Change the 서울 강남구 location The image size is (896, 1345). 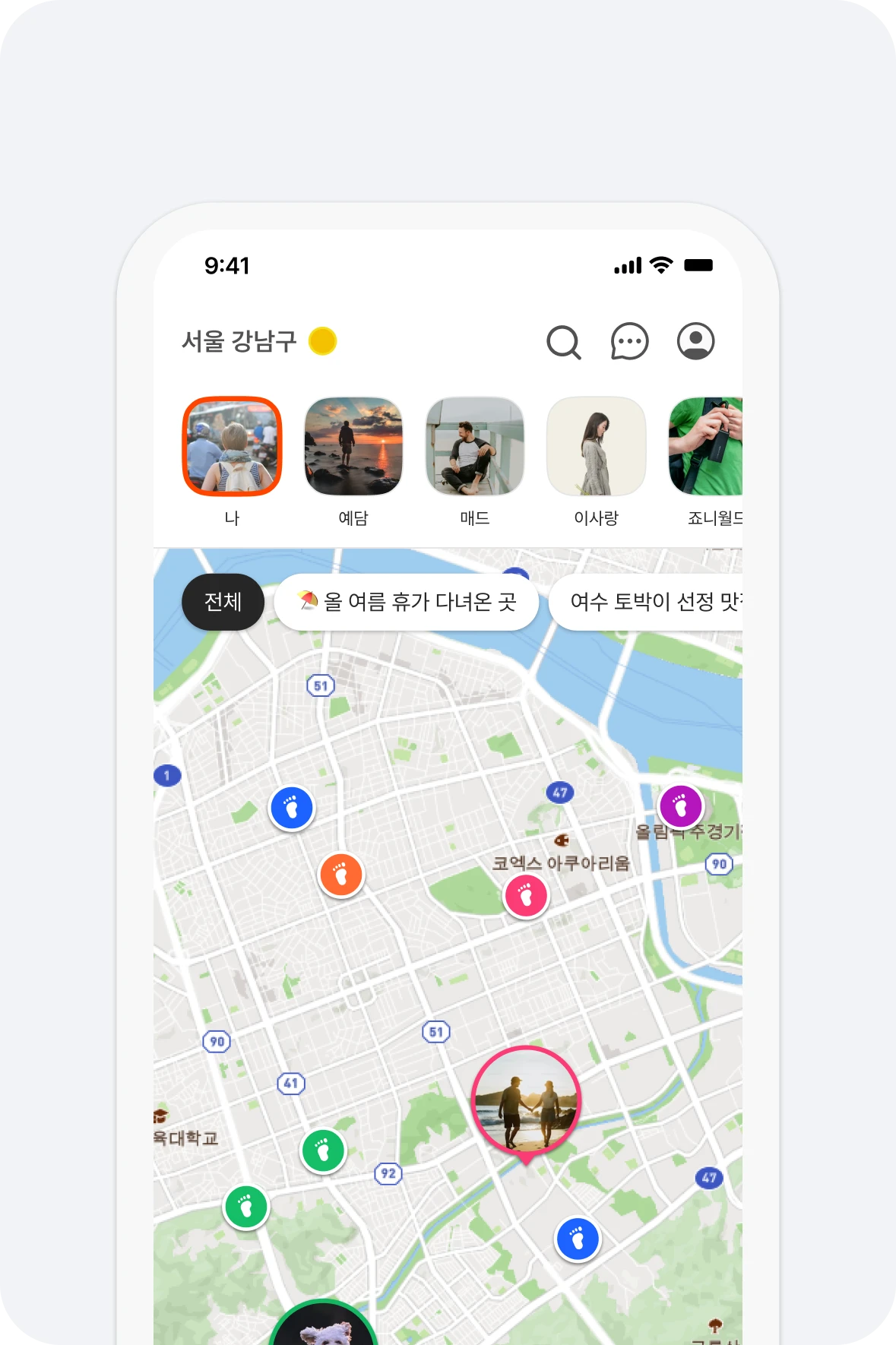click(x=239, y=341)
